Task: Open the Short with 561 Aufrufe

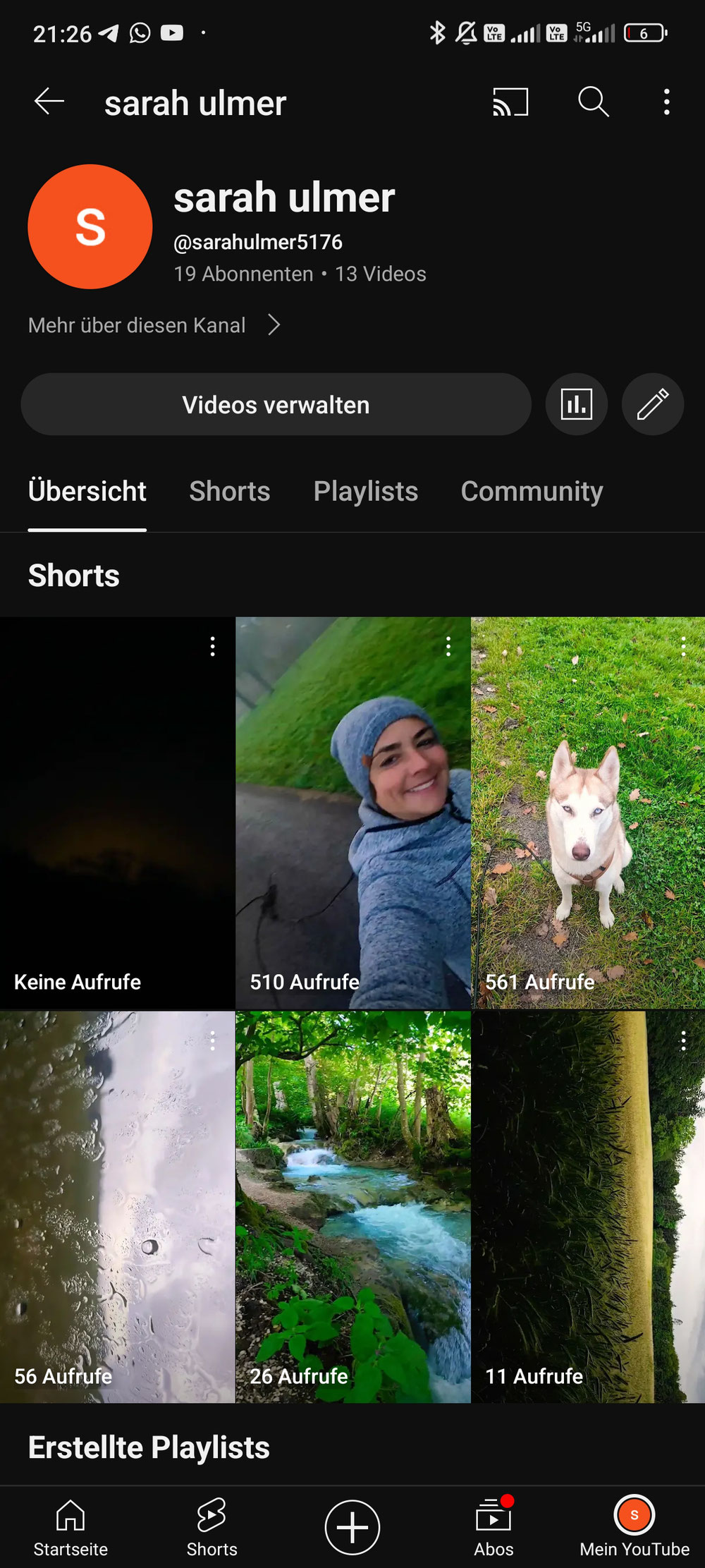Action: [587, 811]
